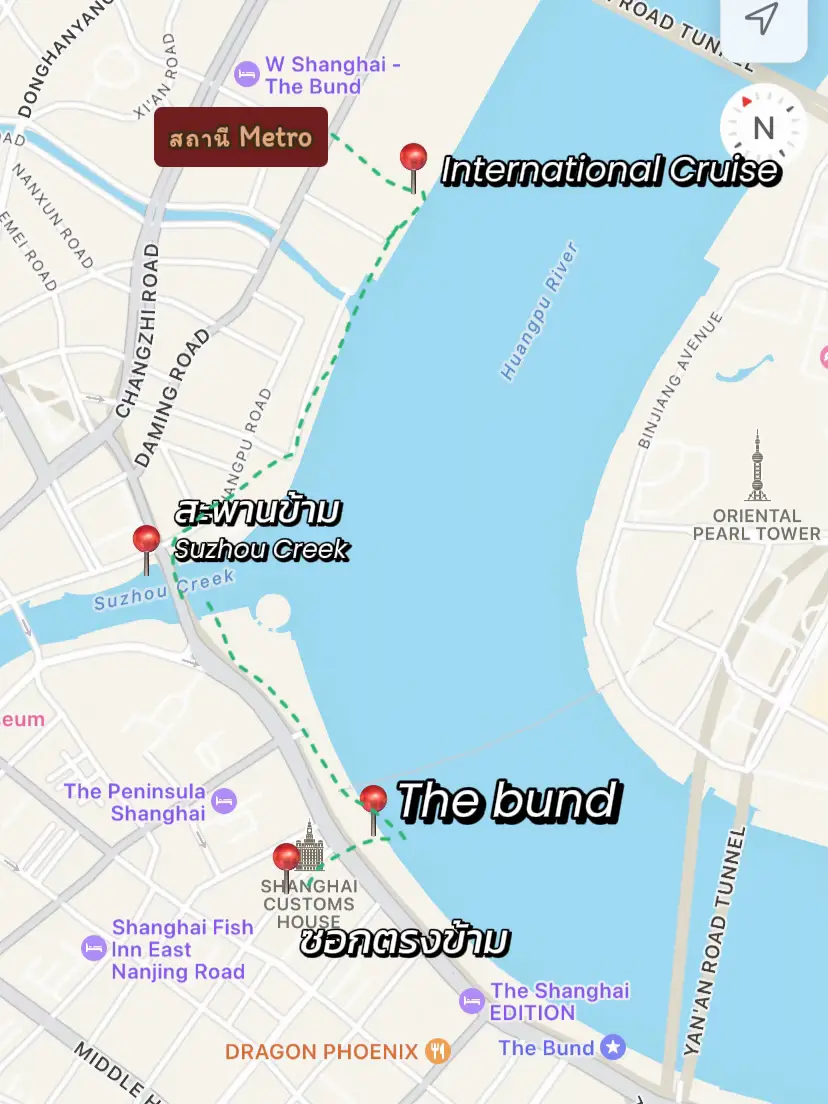Toggle the starred favorite for The Bund
The width and height of the screenshot is (828, 1104).
point(615,1048)
